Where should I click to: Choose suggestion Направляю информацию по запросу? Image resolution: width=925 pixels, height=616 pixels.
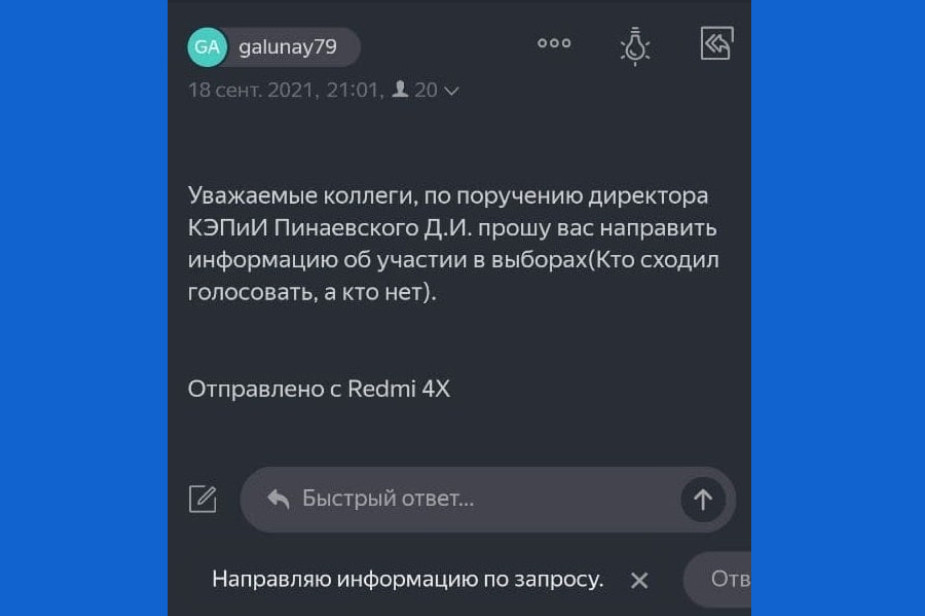pos(408,579)
